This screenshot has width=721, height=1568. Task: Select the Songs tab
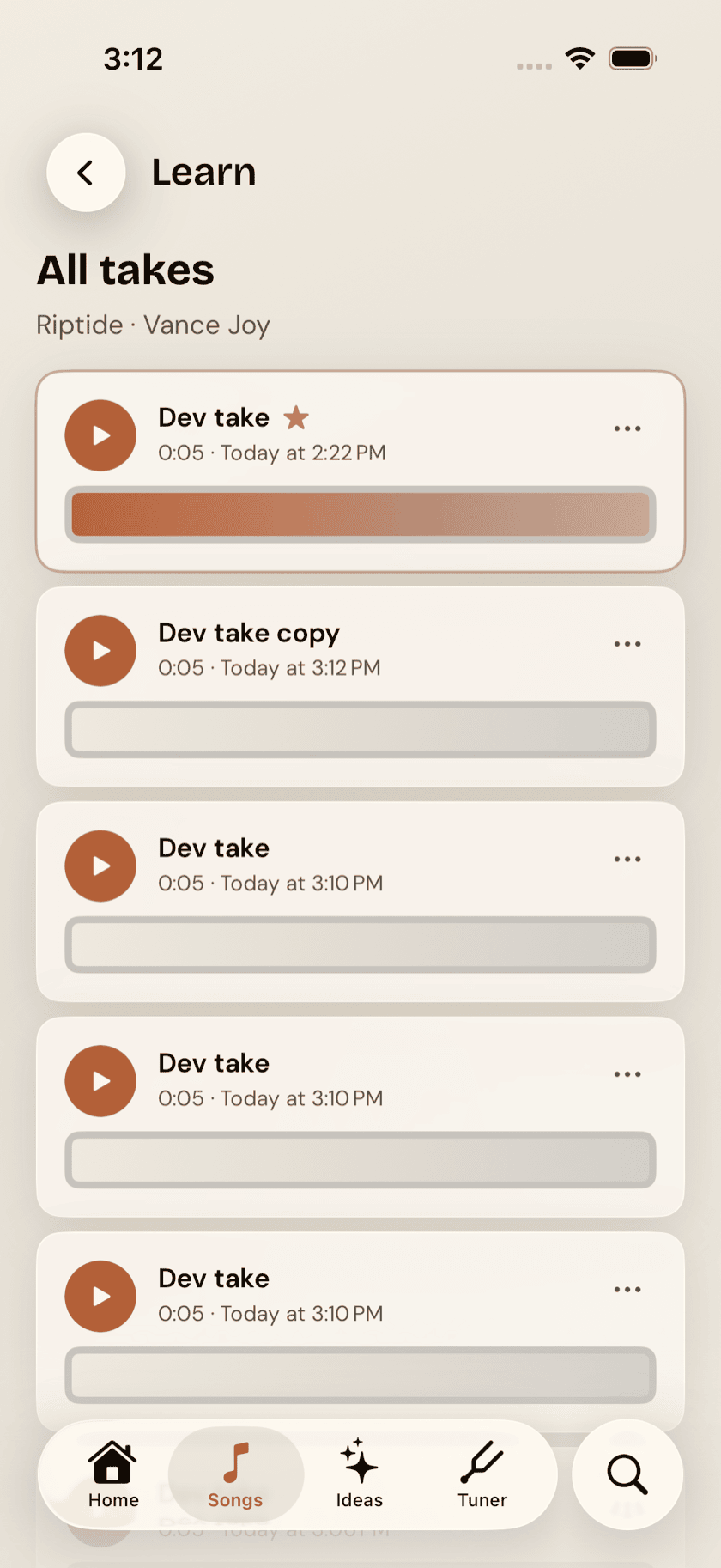tap(235, 1474)
